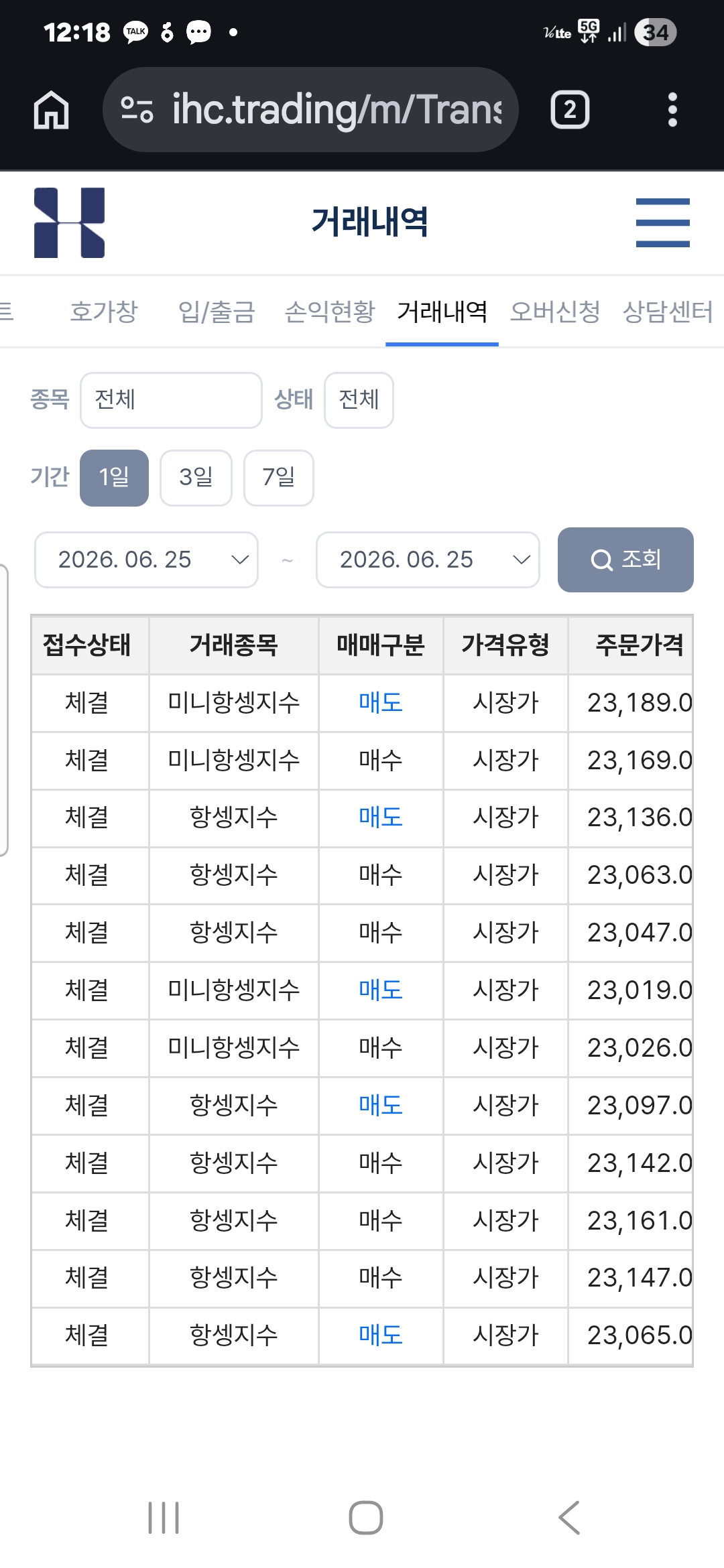The width and height of the screenshot is (724, 1568).
Task: Tap the H logo
Action: [70, 222]
